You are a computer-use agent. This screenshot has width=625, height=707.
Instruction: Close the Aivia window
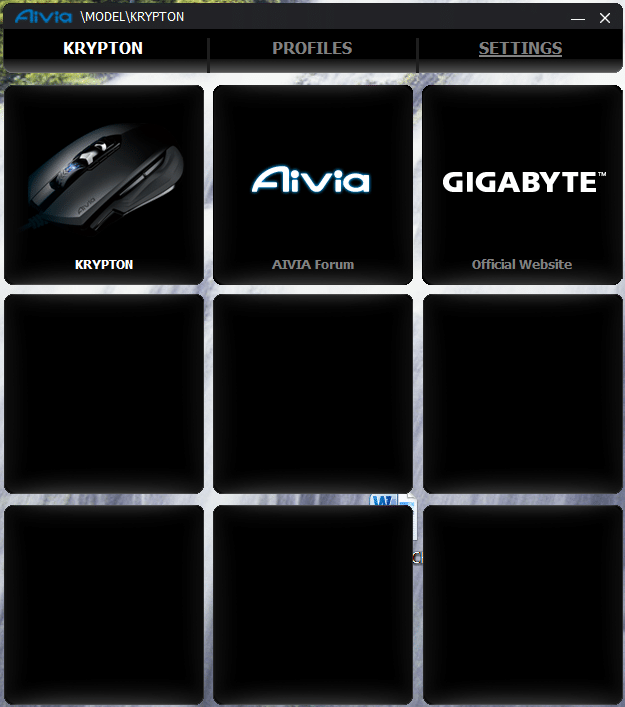pyautogui.click(x=605, y=18)
